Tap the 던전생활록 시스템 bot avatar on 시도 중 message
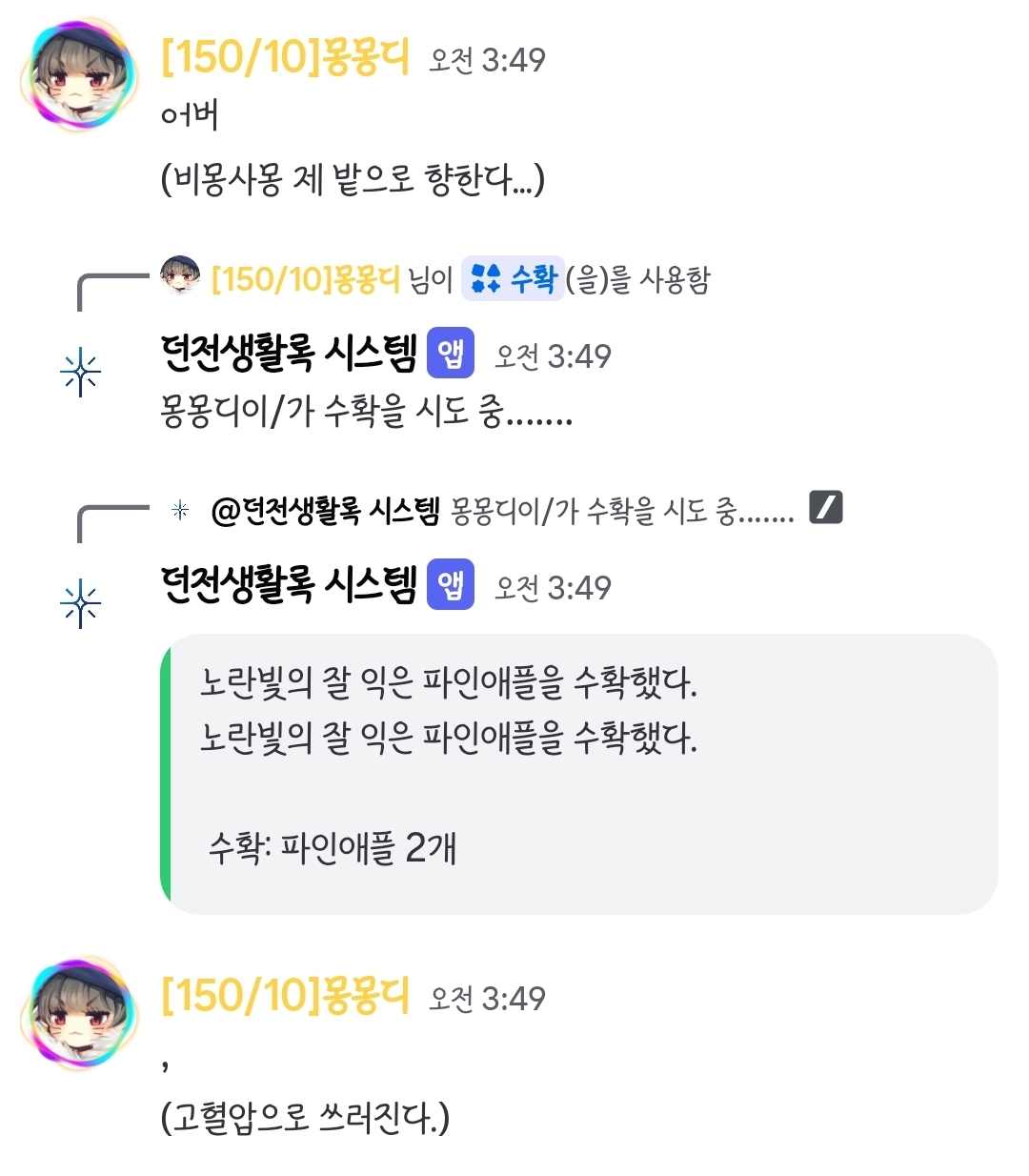Image resolution: width=1029 pixels, height=1176 pixels. (80, 372)
